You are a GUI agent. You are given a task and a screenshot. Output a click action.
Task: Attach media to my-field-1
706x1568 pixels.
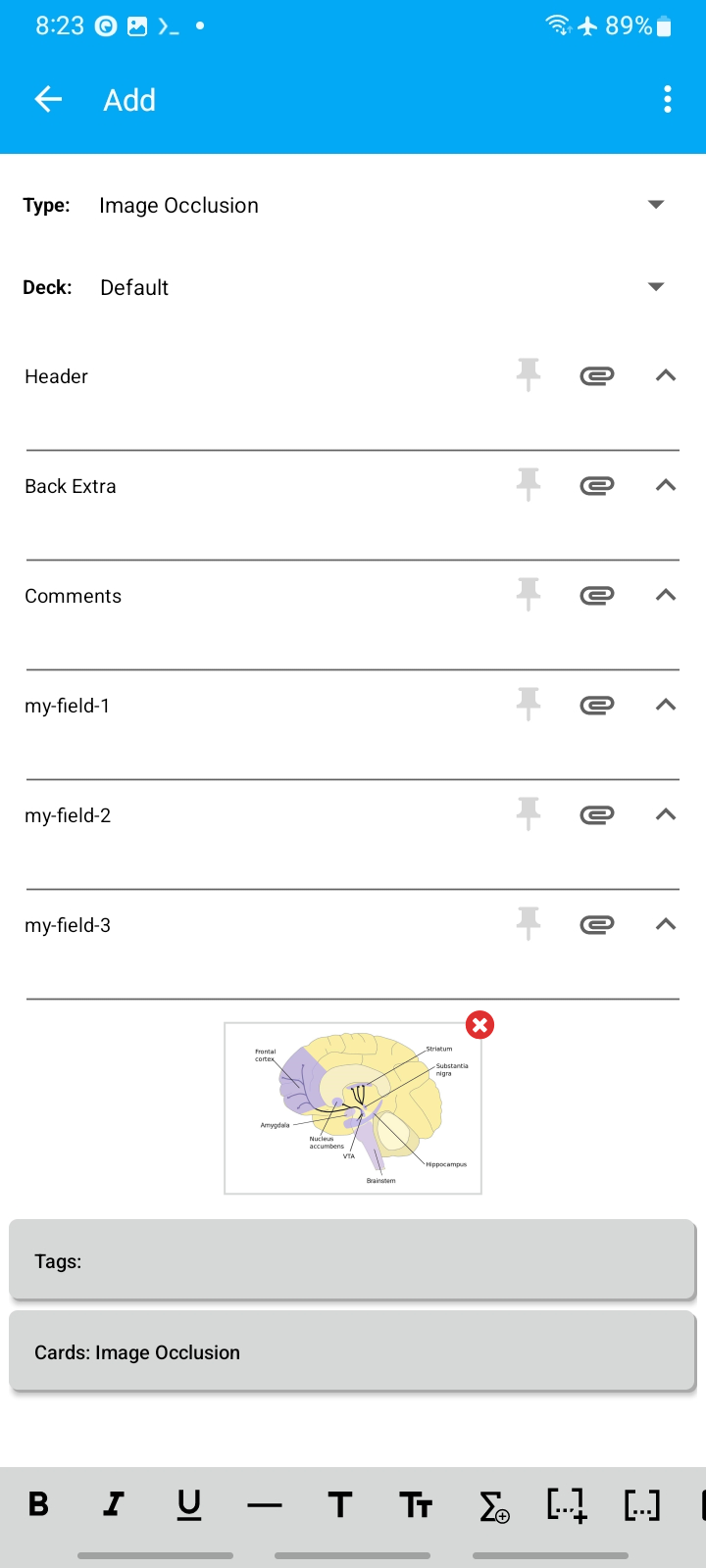(x=596, y=705)
